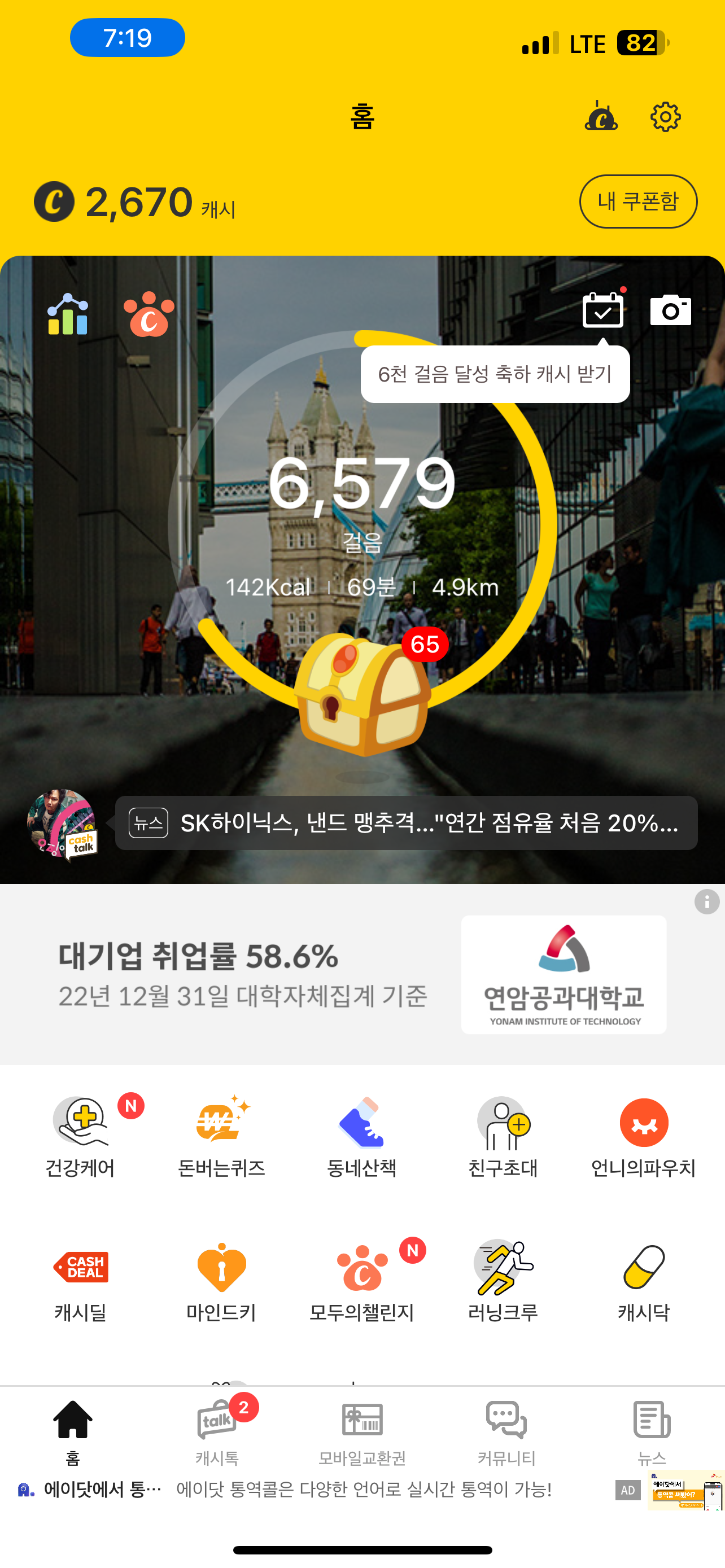Tap the cash bell icon in header
Image resolution: width=725 pixels, height=1568 pixels.
601,116
